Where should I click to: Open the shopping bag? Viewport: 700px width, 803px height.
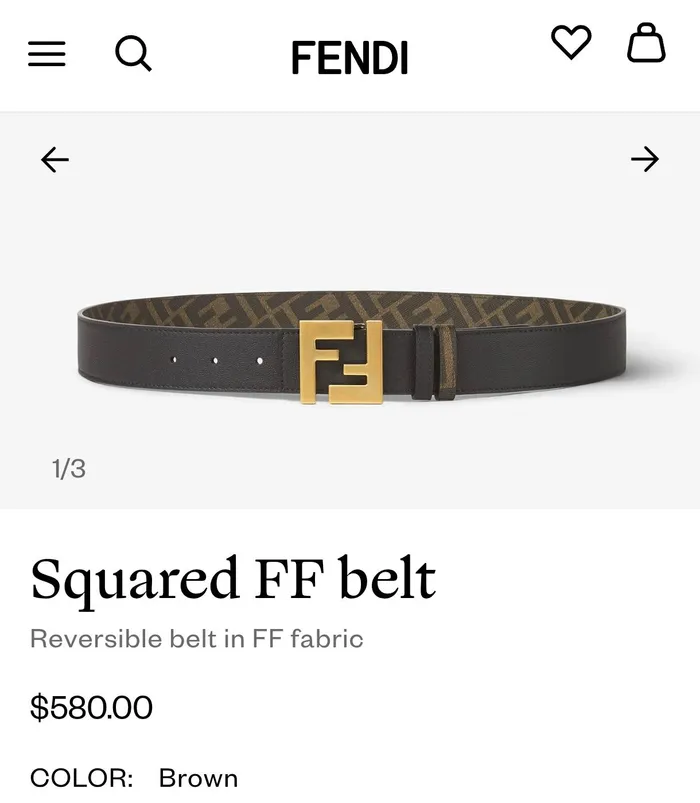tap(646, 43)
